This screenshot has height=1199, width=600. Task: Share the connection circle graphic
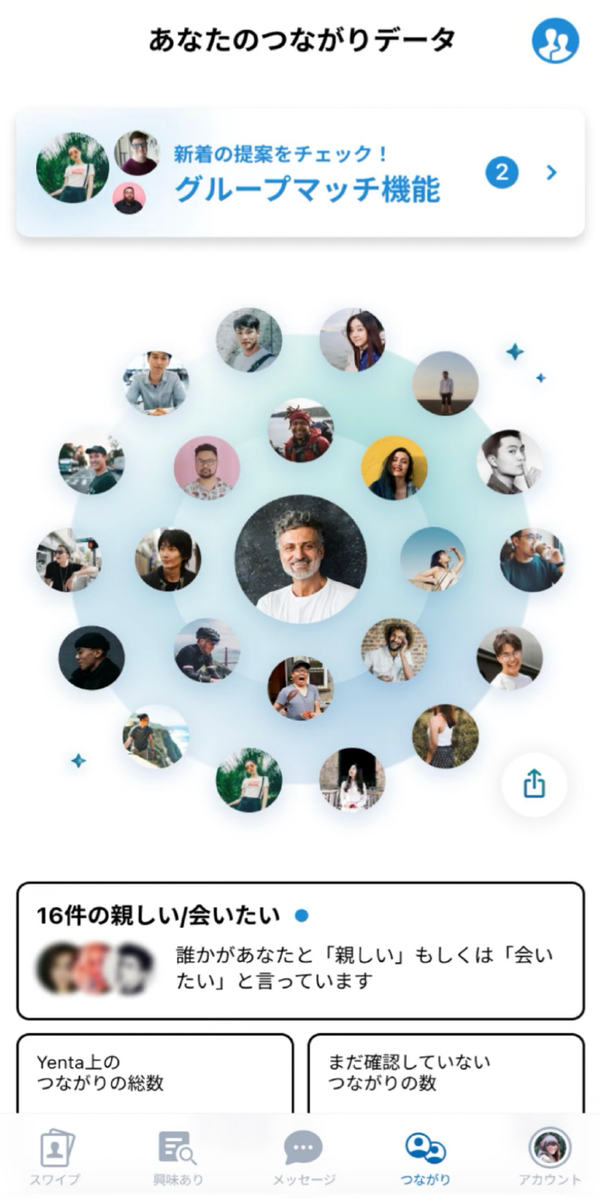[x=534, y=784]
